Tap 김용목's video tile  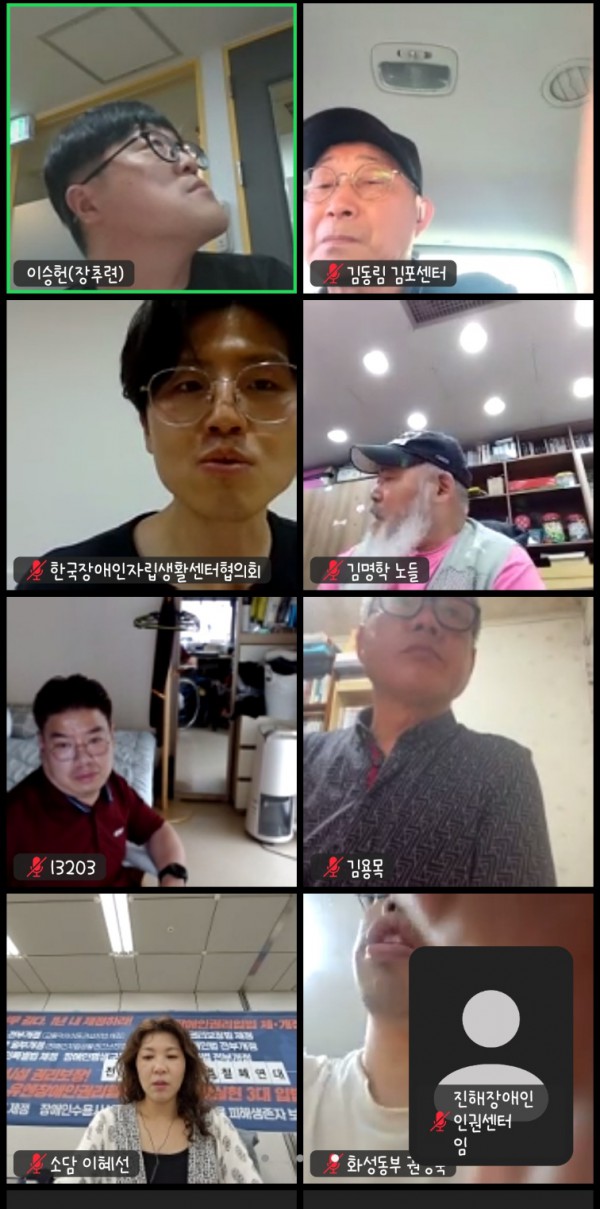pos(448,741)
